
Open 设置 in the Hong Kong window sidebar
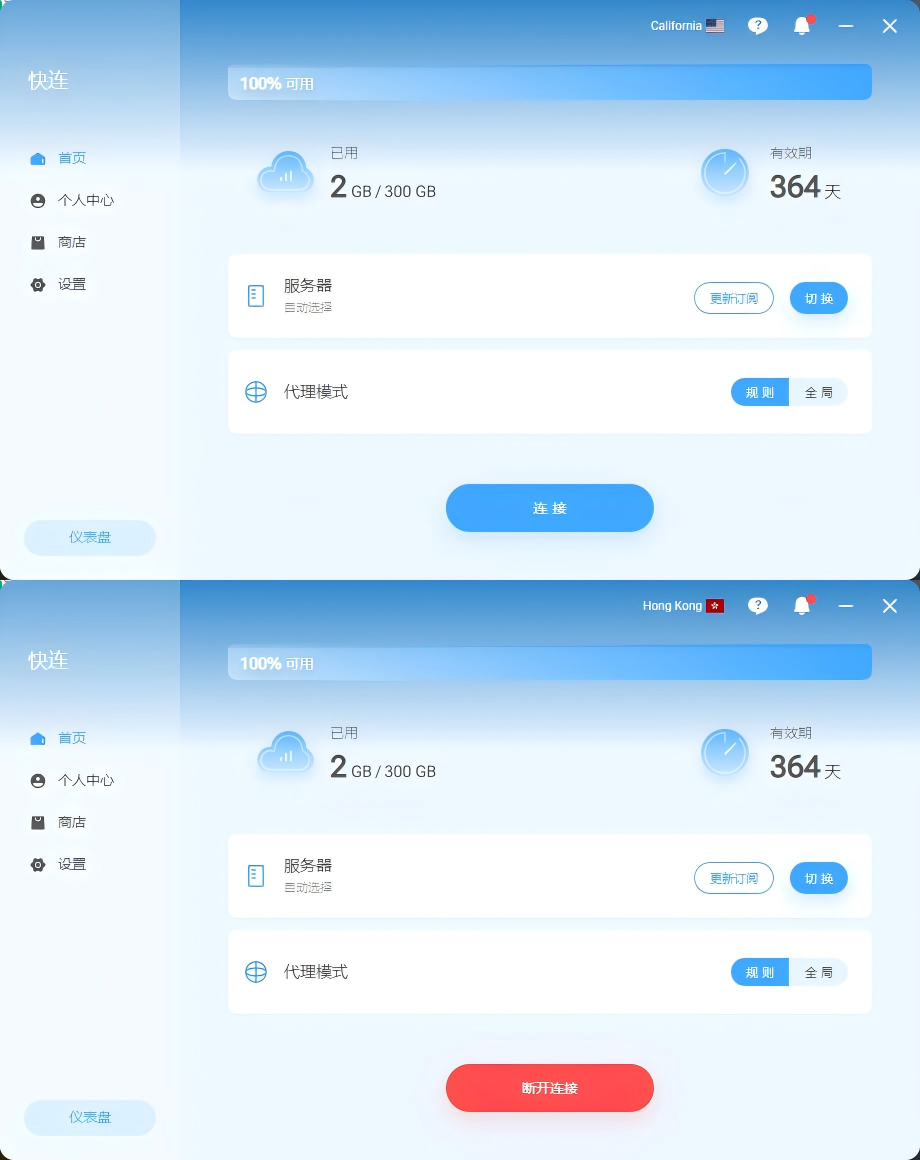tap(71, 864)
